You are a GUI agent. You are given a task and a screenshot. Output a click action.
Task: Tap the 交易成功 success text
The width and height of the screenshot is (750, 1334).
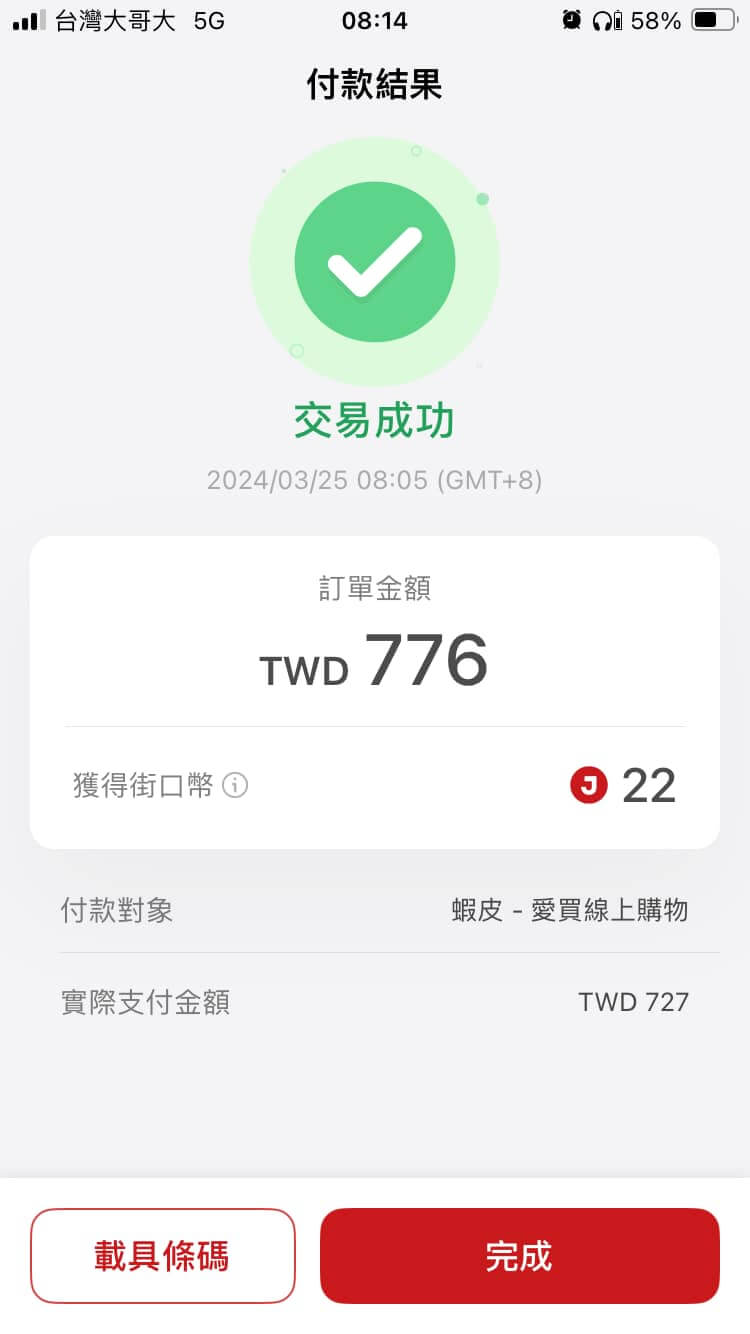coord(374,420)
